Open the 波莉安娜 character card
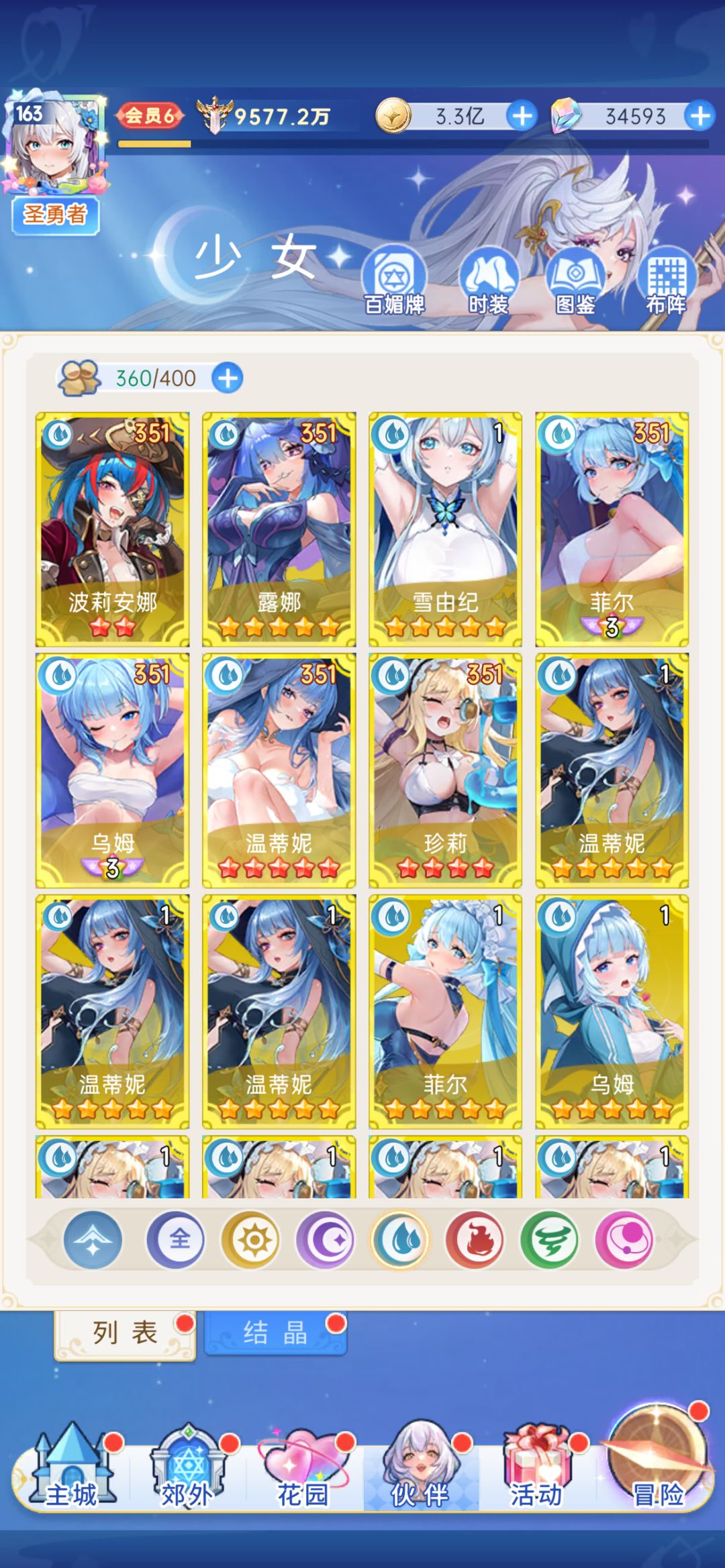The width and height of the screenshot is (725, 1568). (112, 529)
